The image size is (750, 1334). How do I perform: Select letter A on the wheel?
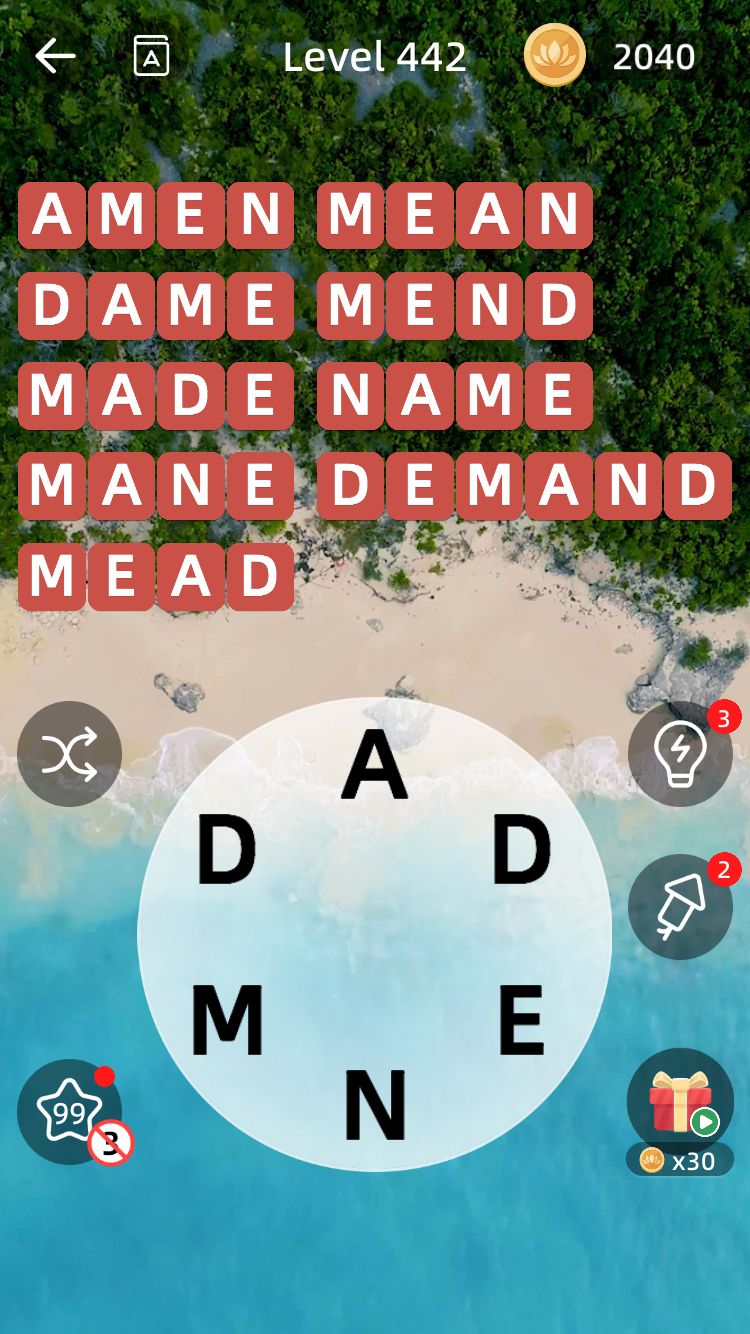375,766
